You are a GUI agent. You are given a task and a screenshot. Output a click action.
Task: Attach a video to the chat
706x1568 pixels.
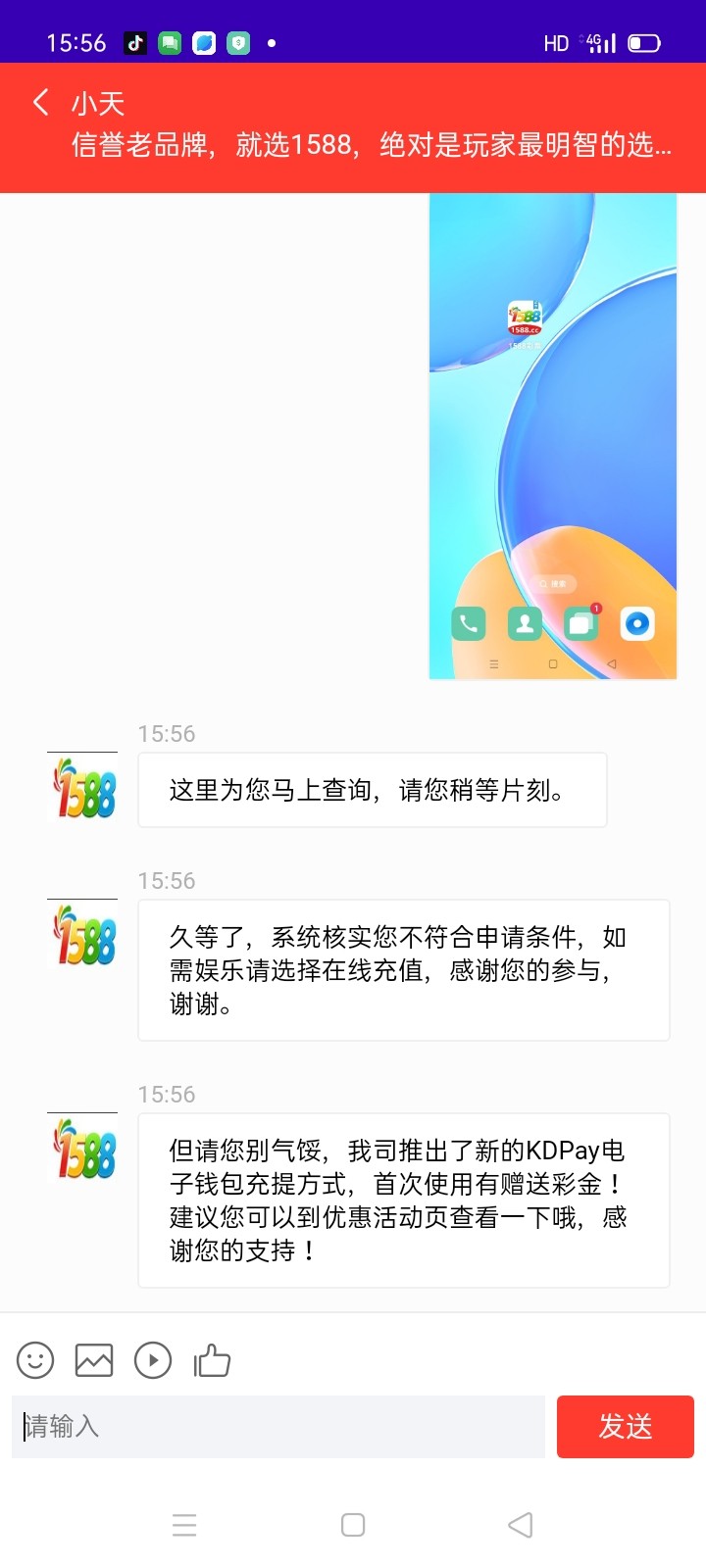click(153, 1360)
